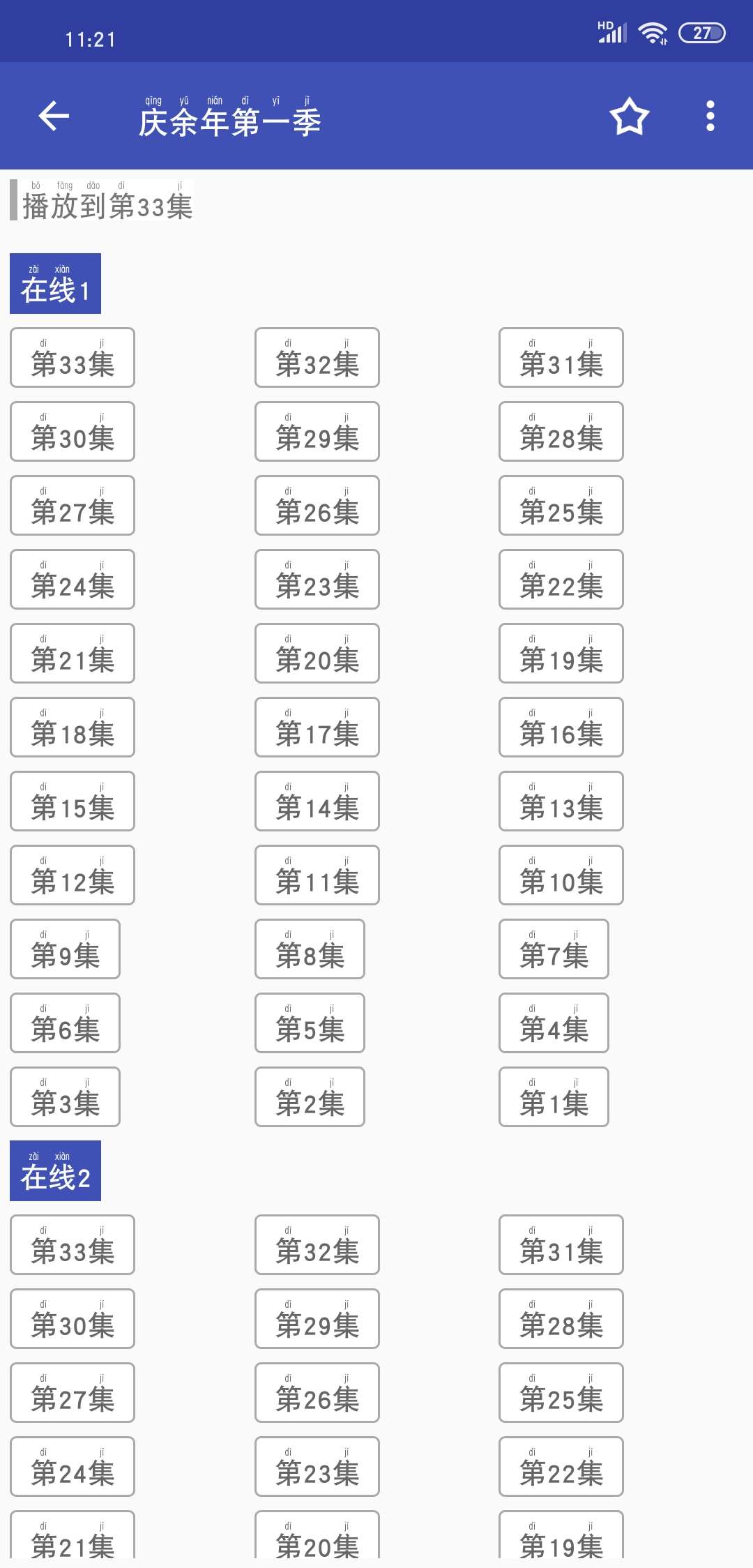Play 第14集 under 在线1
The image size is (753, 1568).
click(317, 801)
